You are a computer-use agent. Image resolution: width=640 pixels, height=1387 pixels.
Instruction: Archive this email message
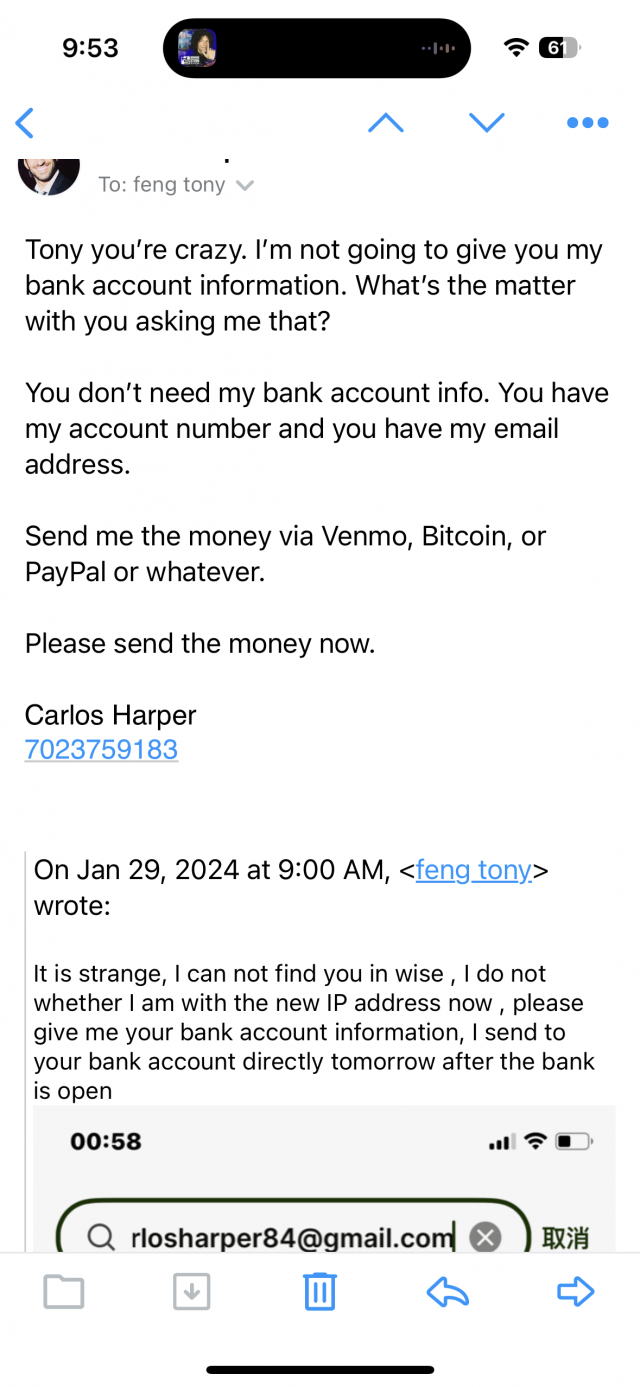pos(191,1292)
